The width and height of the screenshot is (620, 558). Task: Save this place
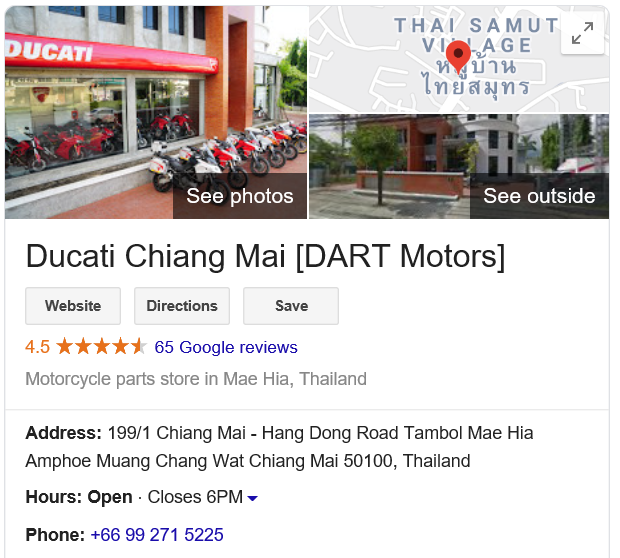tap(291, 306)
